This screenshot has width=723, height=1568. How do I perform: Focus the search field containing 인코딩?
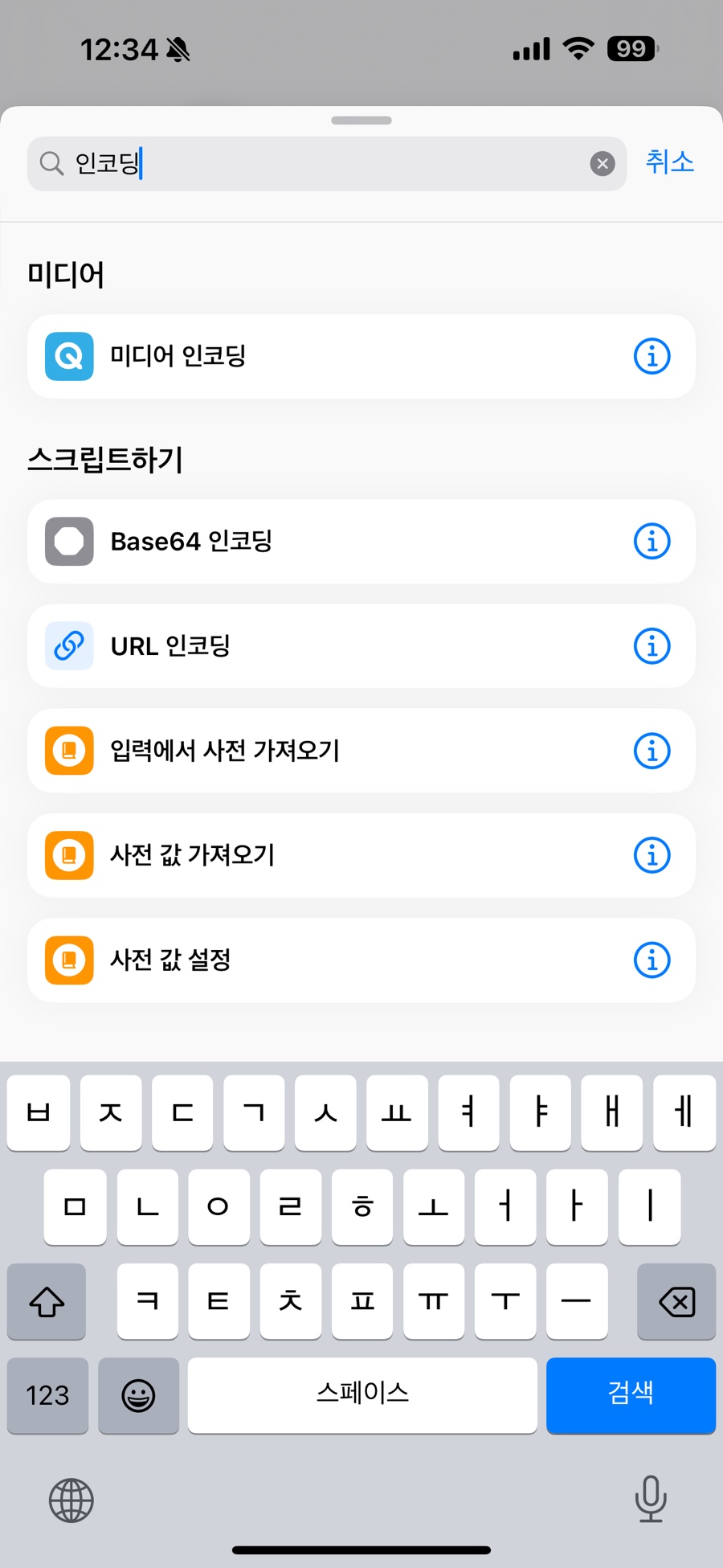327,164
